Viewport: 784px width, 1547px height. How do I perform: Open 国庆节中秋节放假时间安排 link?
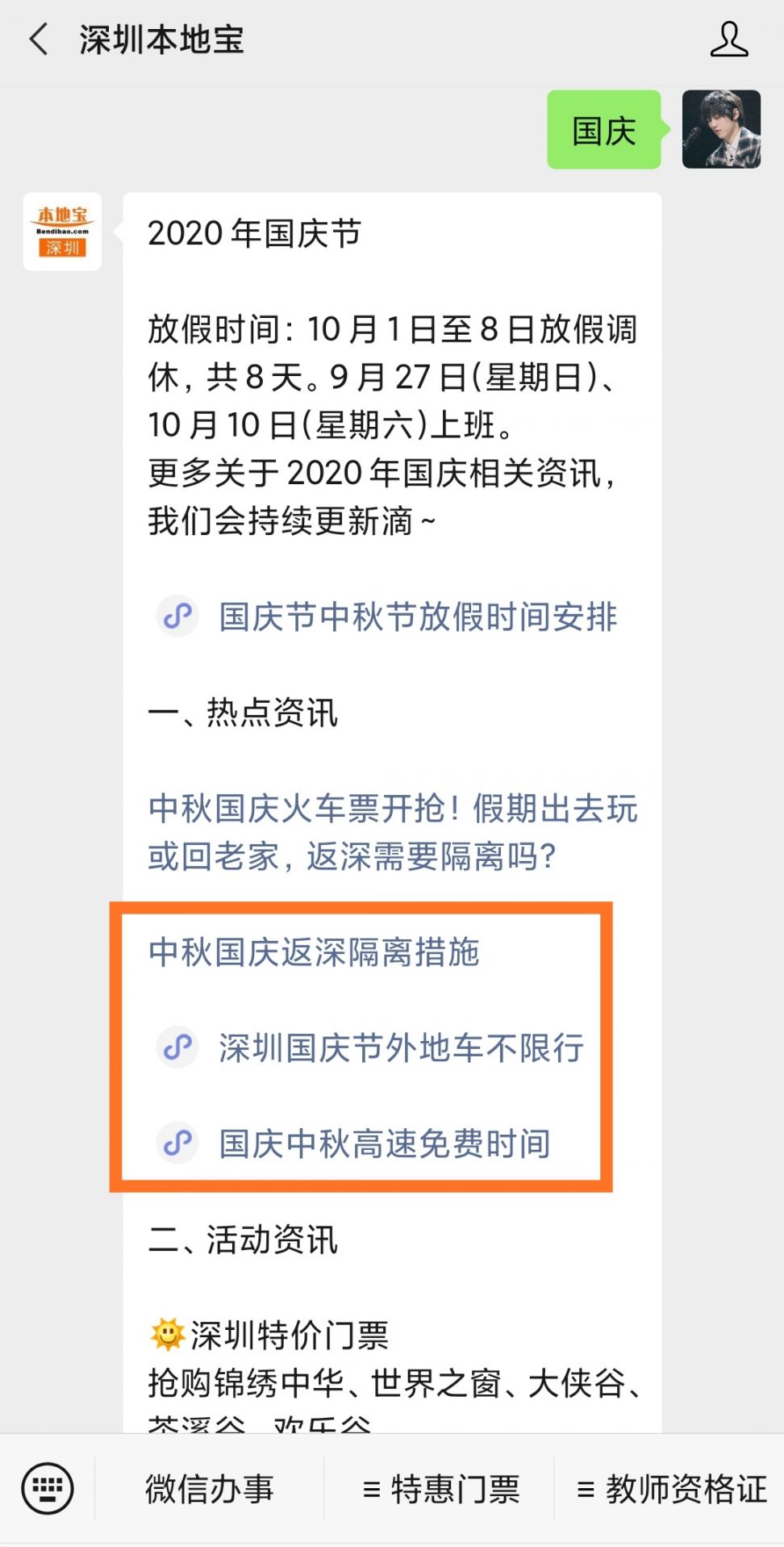click(x=417, y=617)
